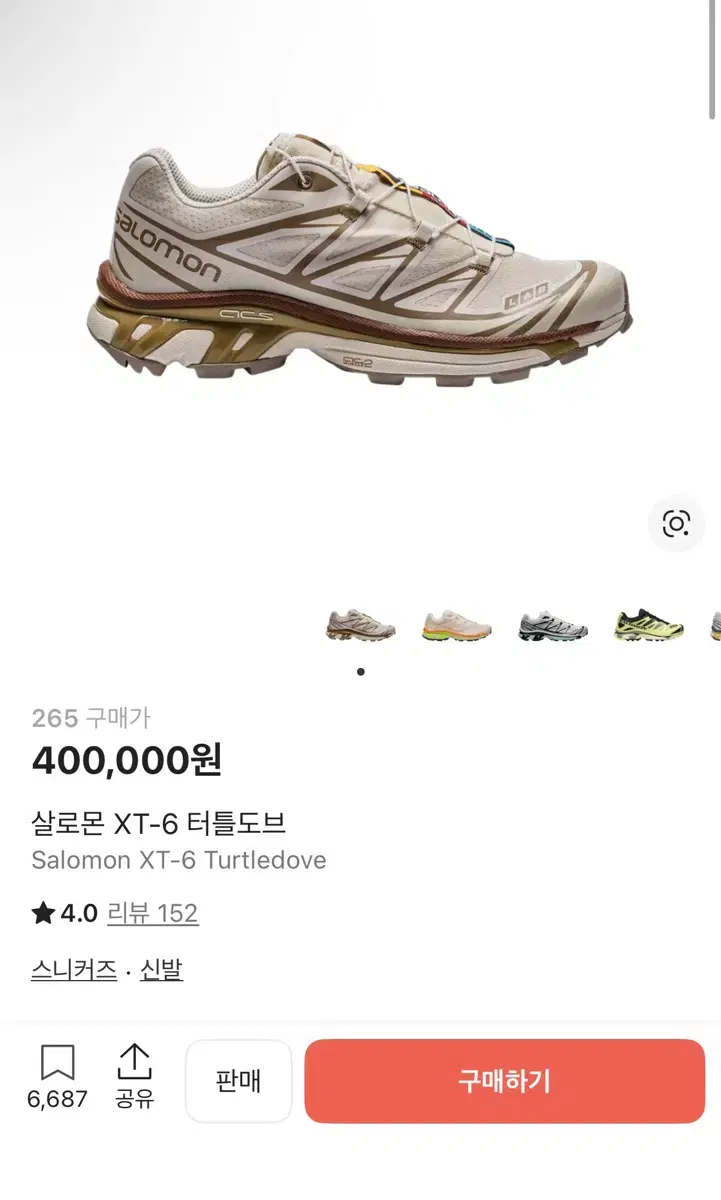Tap the 판매 sell button

(238, 1081)
